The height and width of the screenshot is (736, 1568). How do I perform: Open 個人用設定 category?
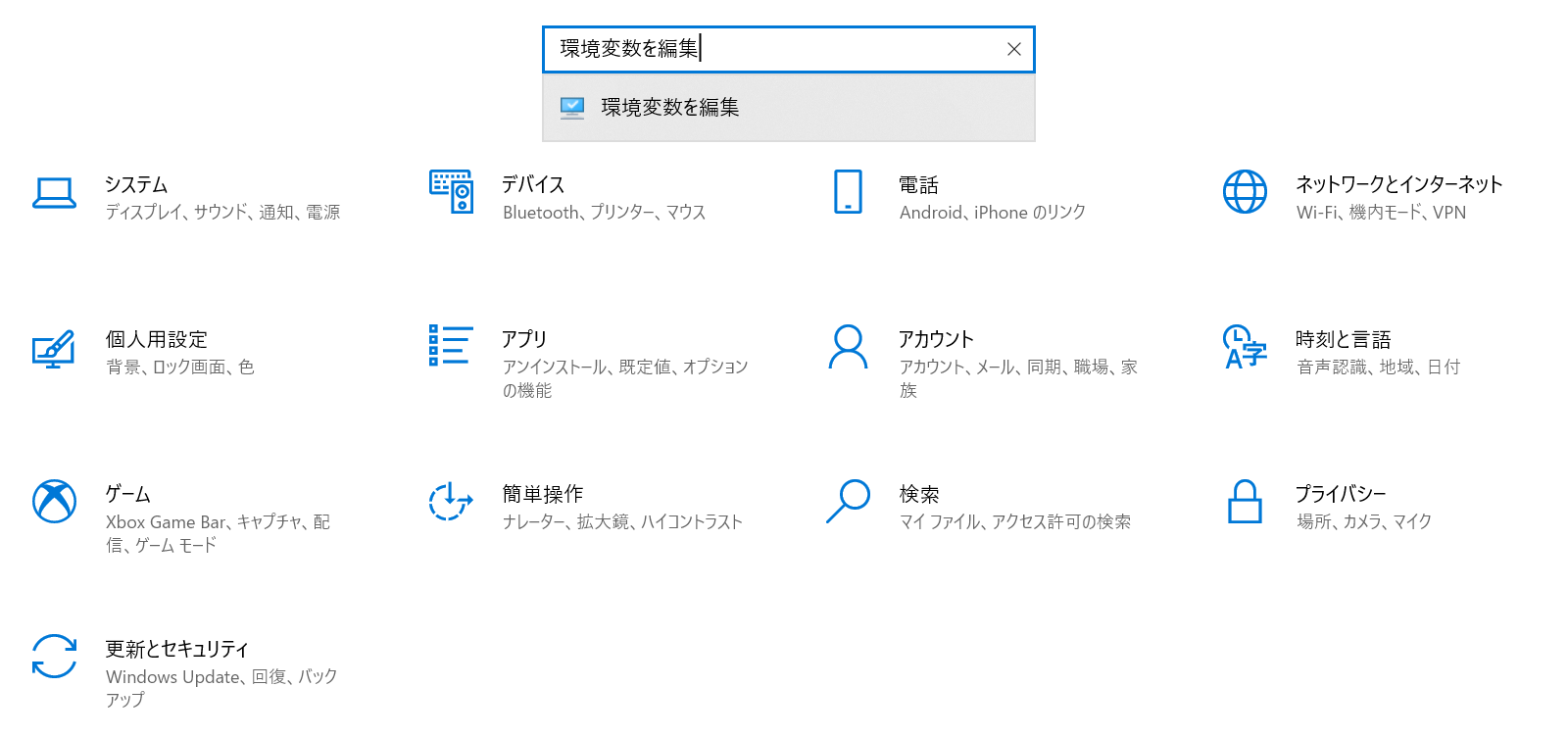(x=157, y=340)
